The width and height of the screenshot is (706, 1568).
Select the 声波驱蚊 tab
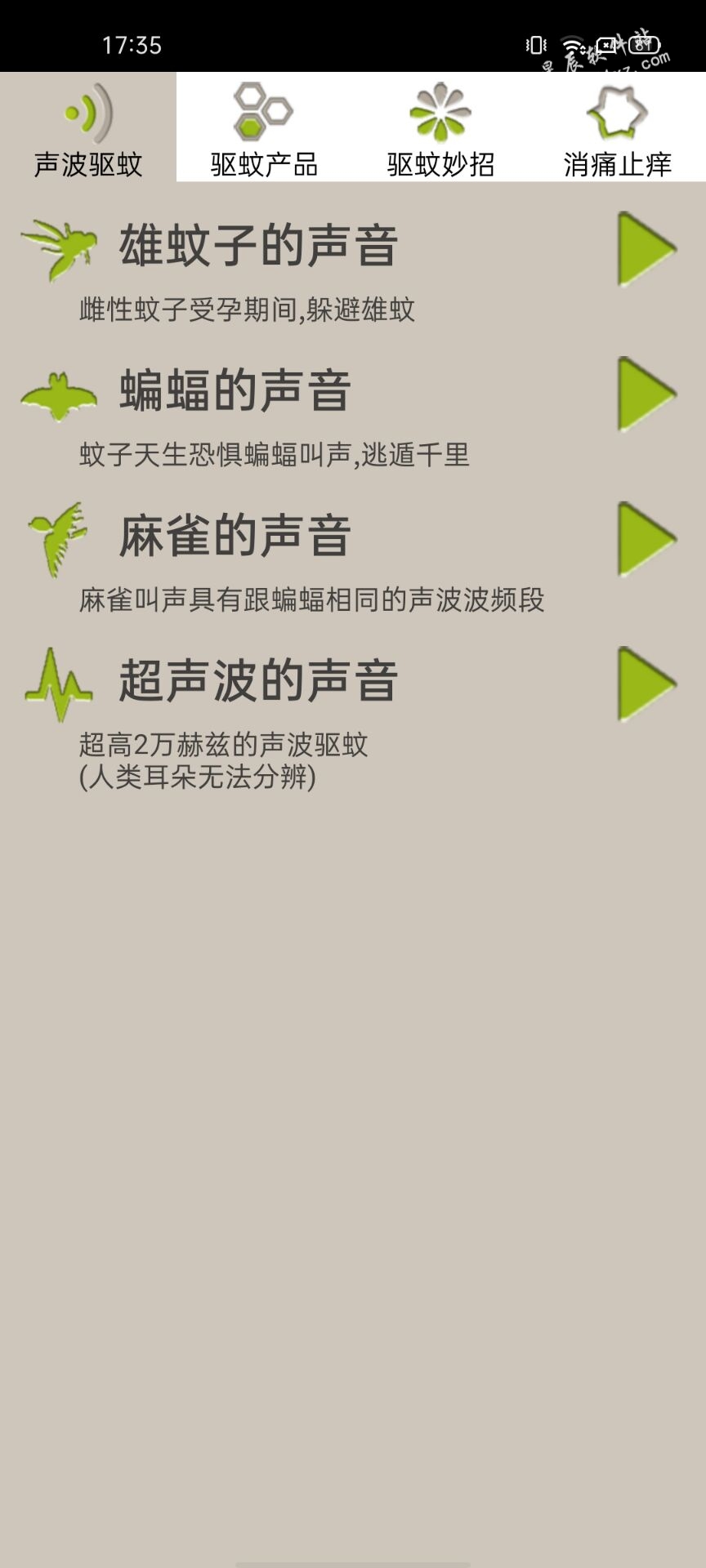coord(88,128)
